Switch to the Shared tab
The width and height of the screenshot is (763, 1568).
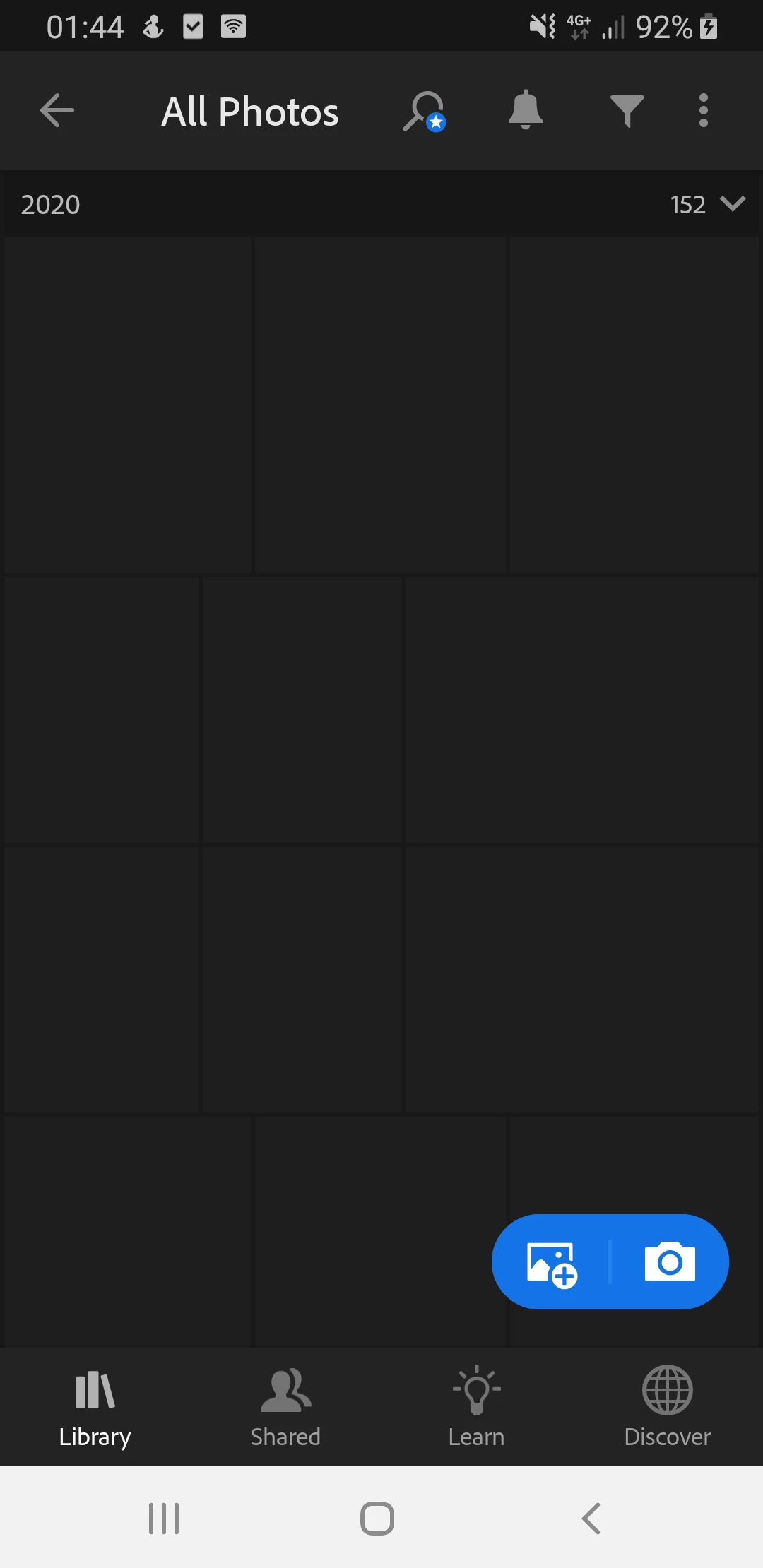(x=286, y=1407)
